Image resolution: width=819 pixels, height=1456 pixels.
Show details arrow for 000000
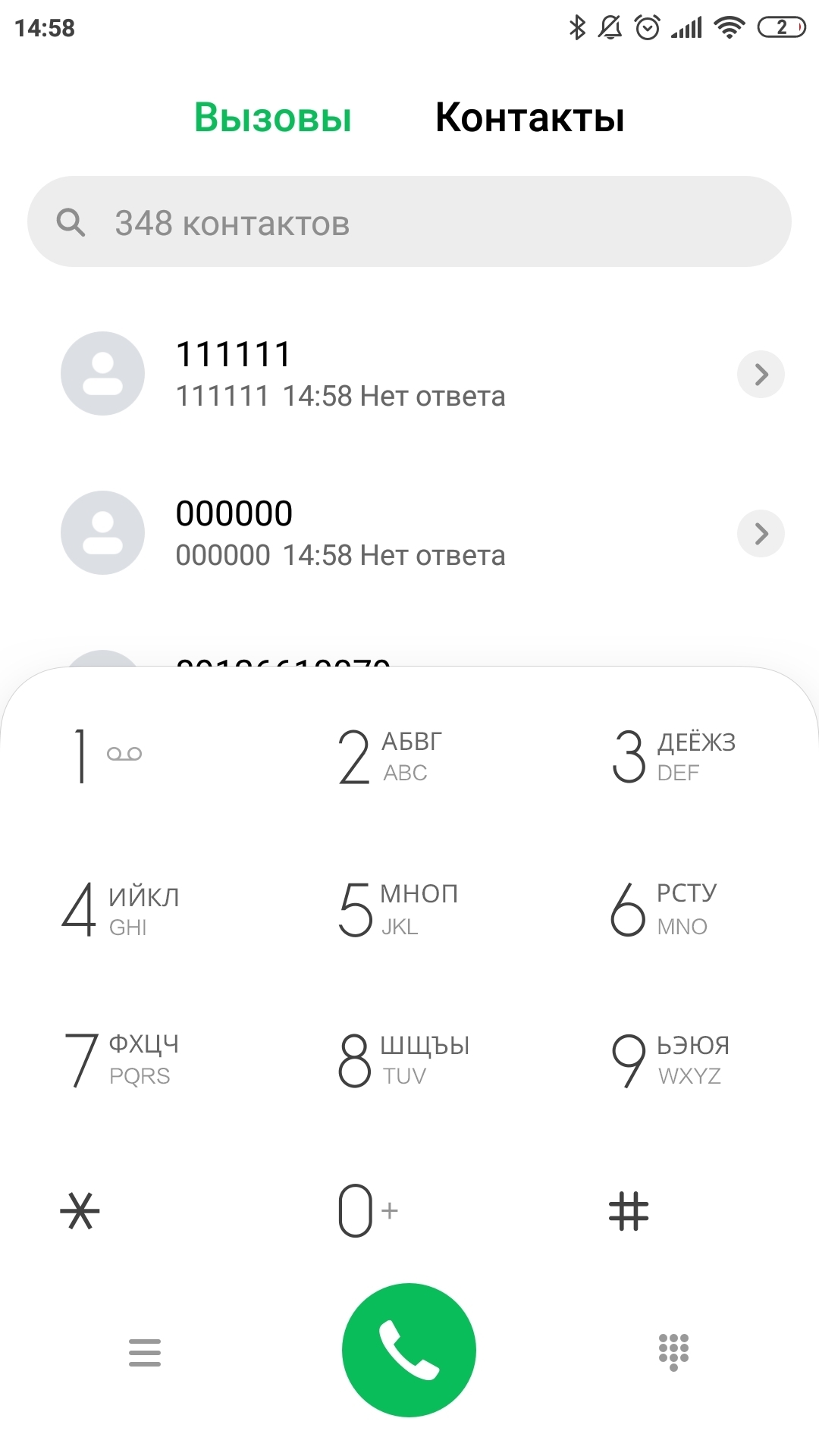(761, 533)
